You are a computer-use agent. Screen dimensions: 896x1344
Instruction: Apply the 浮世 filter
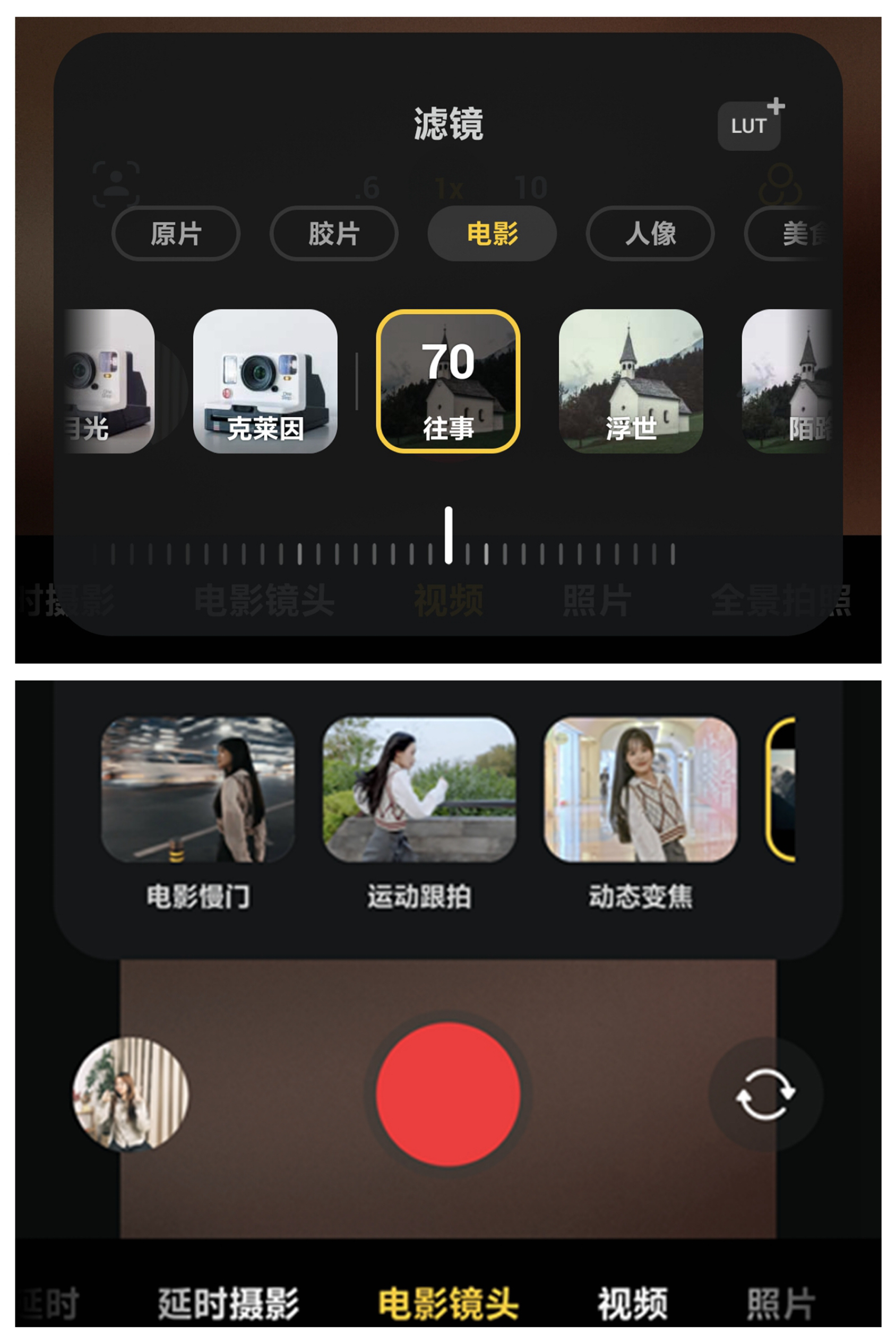click(x=631, y=381)
